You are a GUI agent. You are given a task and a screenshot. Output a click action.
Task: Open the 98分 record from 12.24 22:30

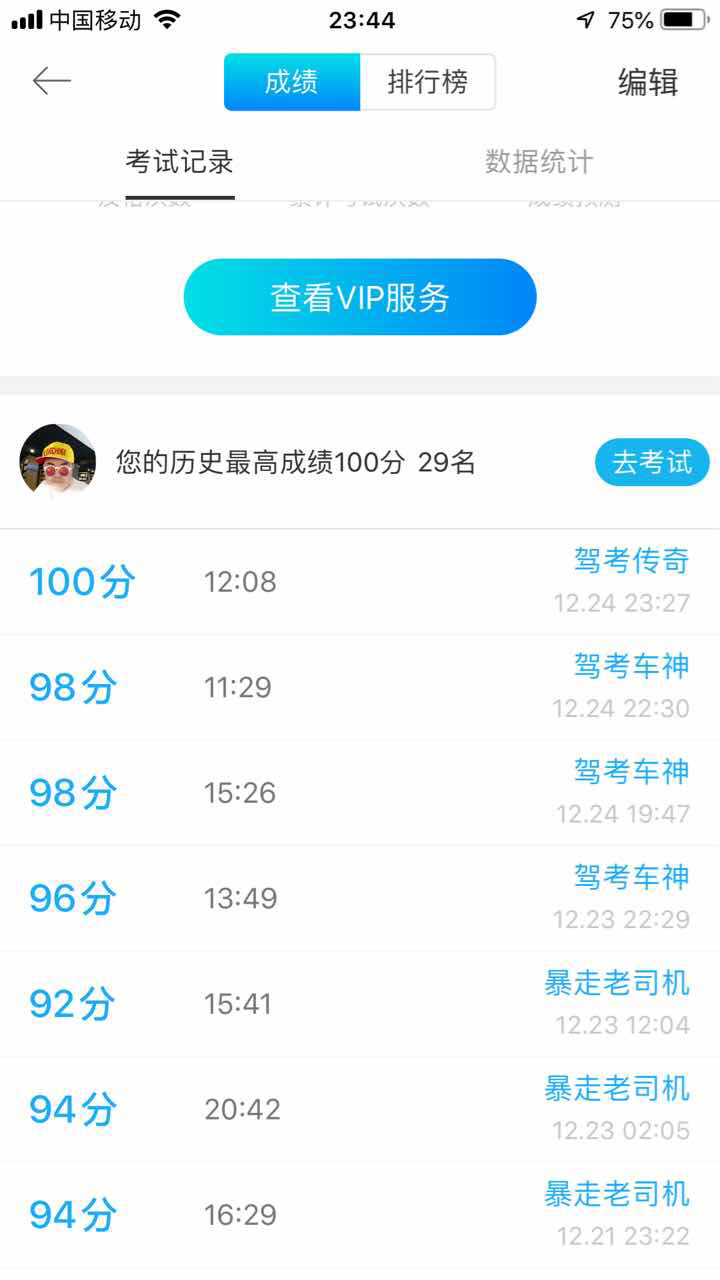(360, 687)
